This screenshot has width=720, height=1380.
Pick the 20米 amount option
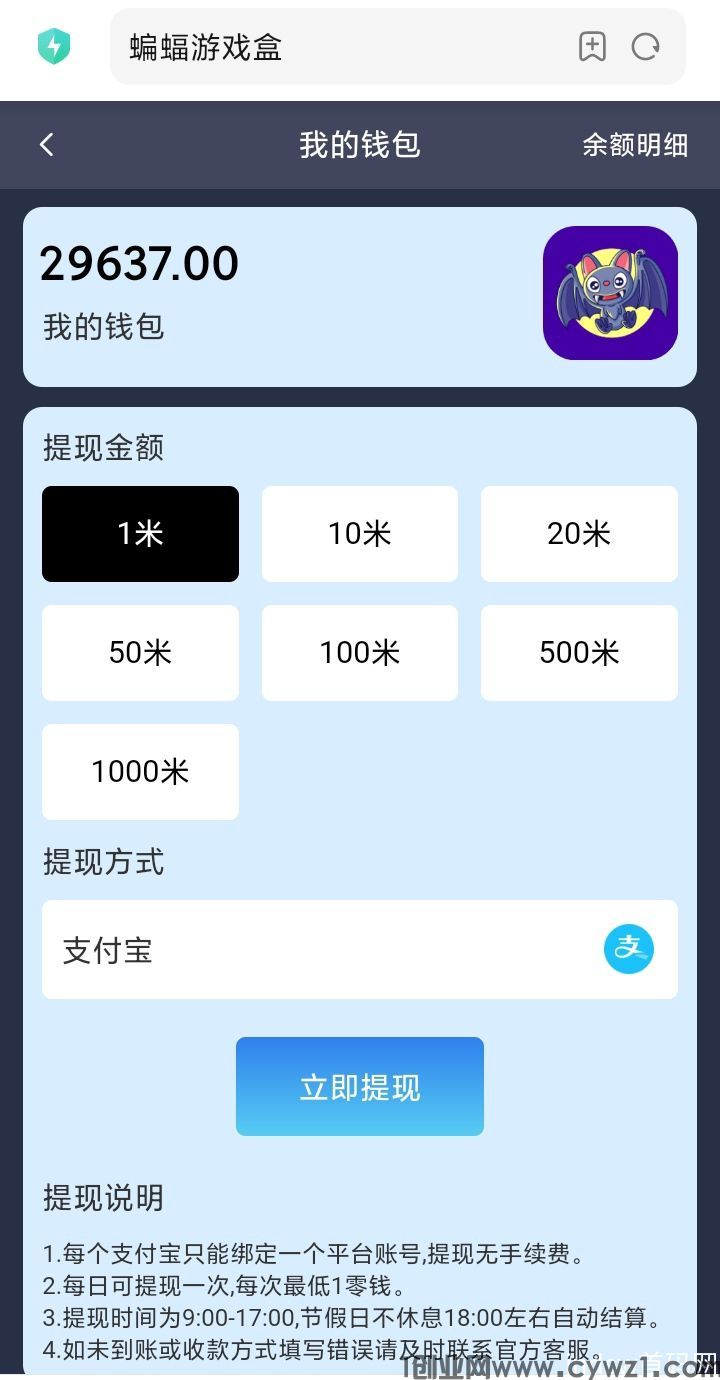pos(579,534)
